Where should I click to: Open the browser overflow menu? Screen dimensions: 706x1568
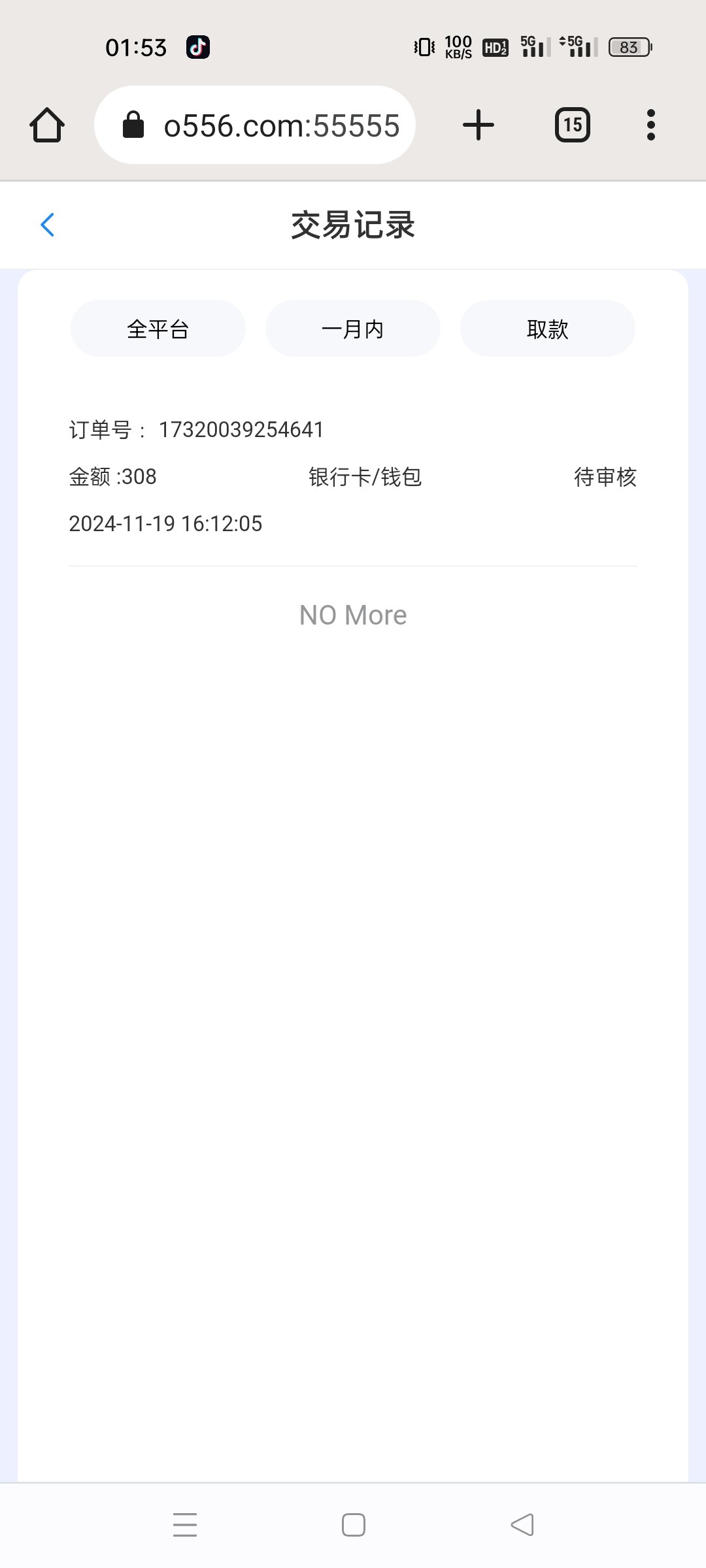click(650, 125)
